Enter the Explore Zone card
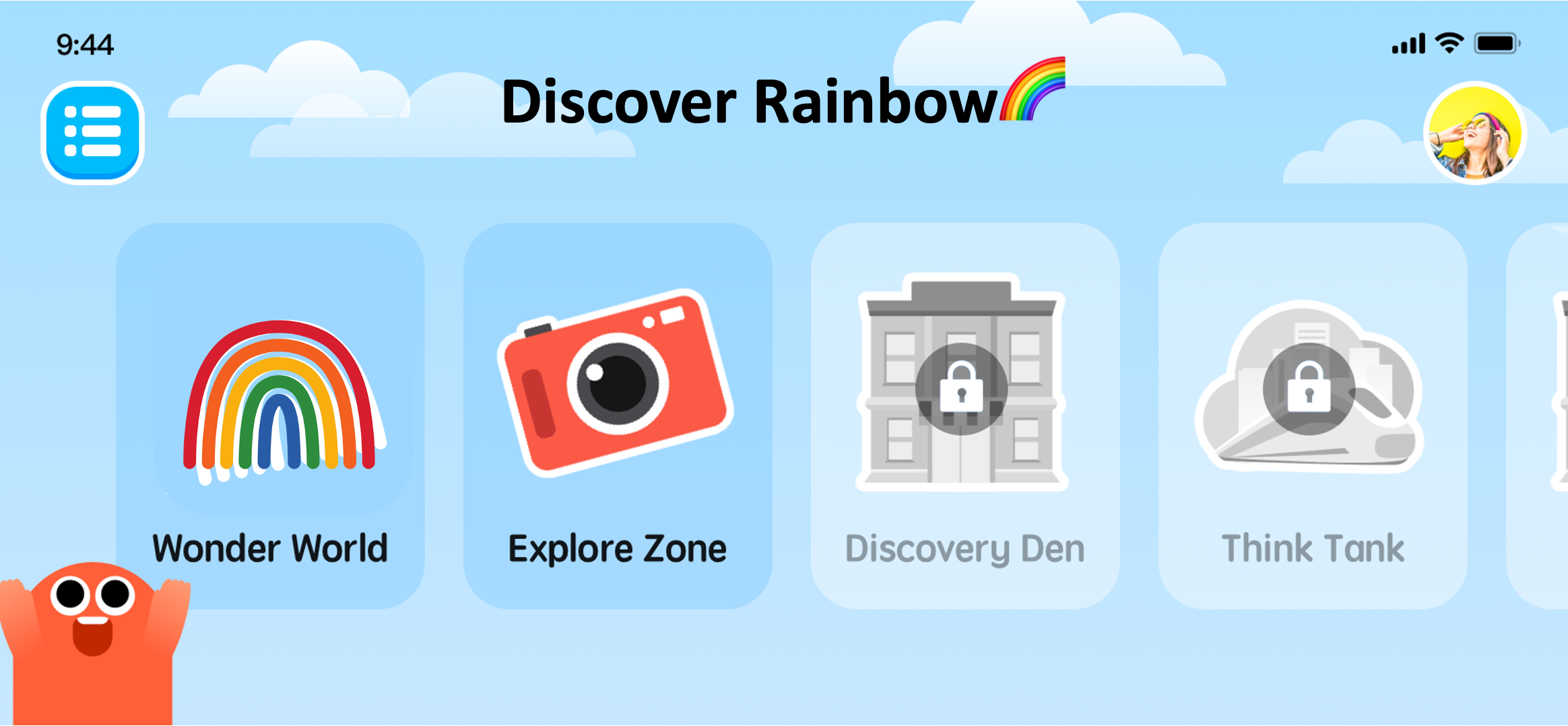 click(617, 416)
